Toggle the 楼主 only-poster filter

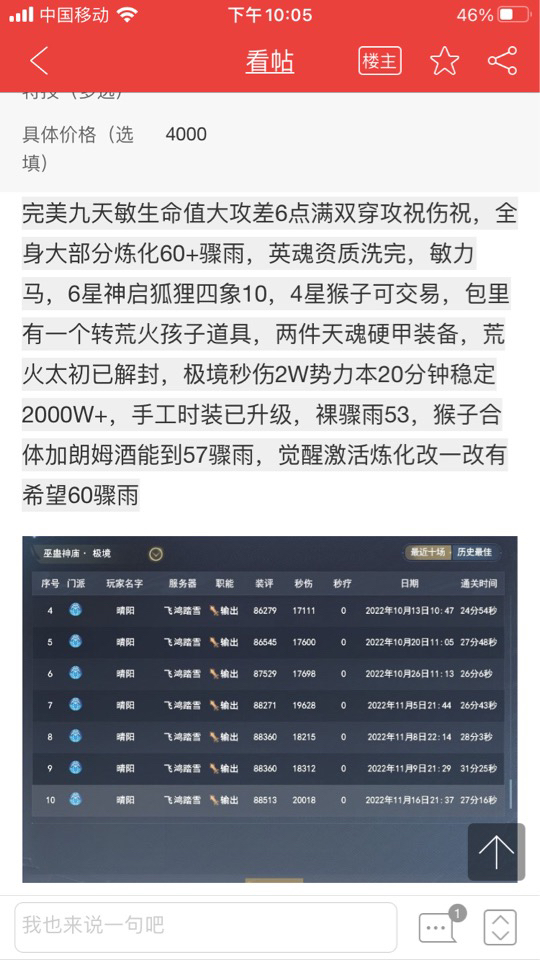(x=380, y=61)
